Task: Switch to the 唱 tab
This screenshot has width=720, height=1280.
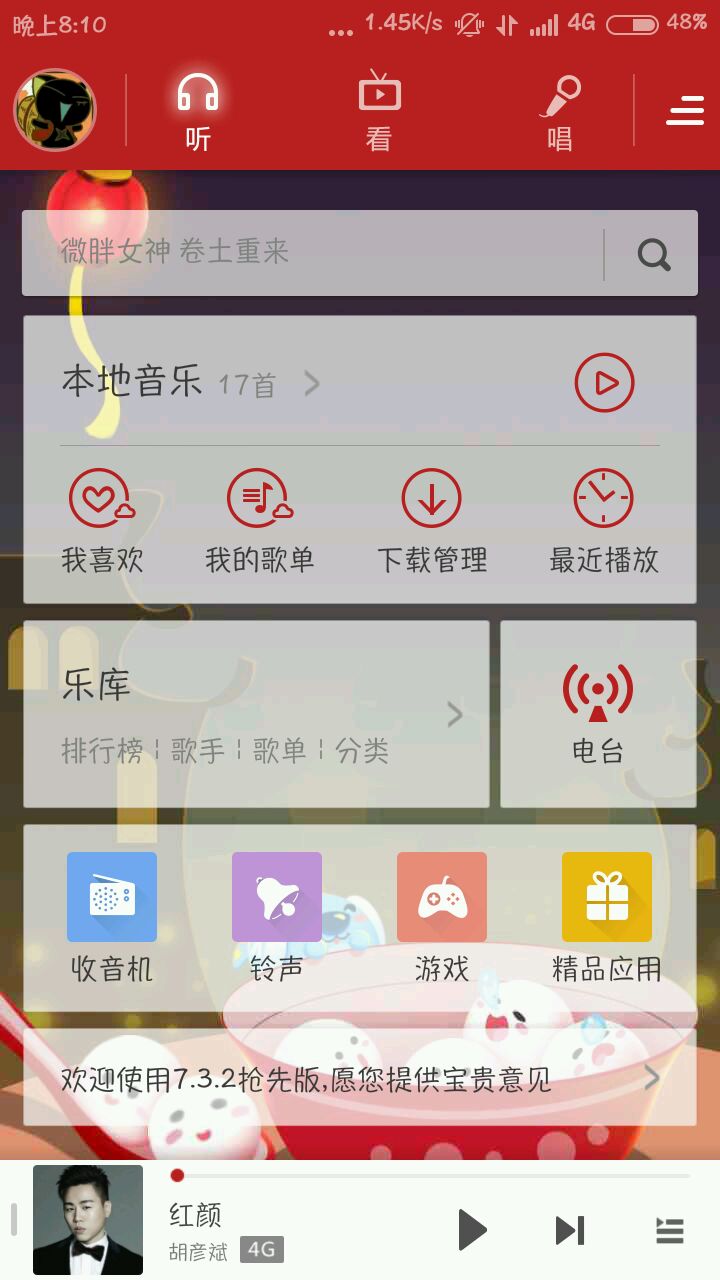Action: point(561,110)
